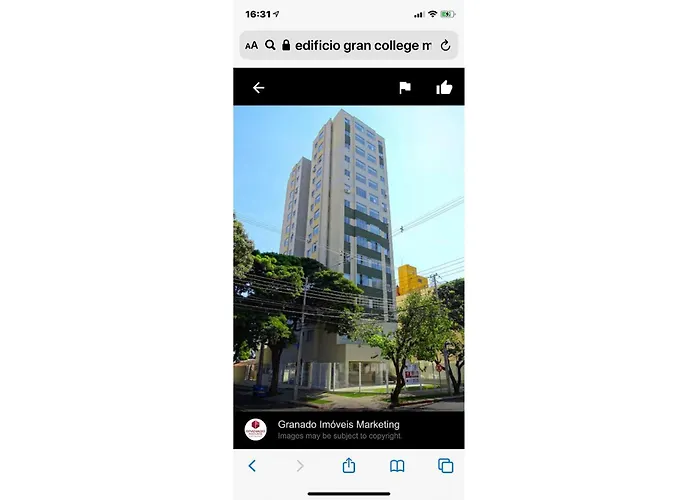Go back from the photo viewer
Screen dimensions: 700x500
[x=258, y=88]
